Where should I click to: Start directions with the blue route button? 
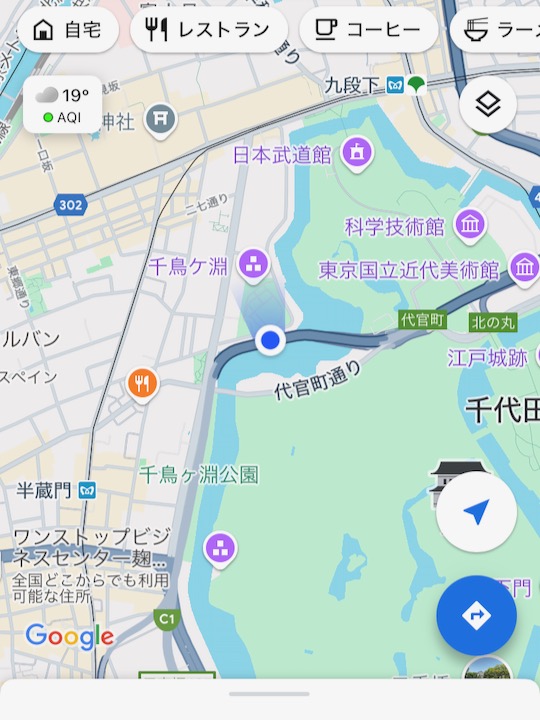(477, 615)
